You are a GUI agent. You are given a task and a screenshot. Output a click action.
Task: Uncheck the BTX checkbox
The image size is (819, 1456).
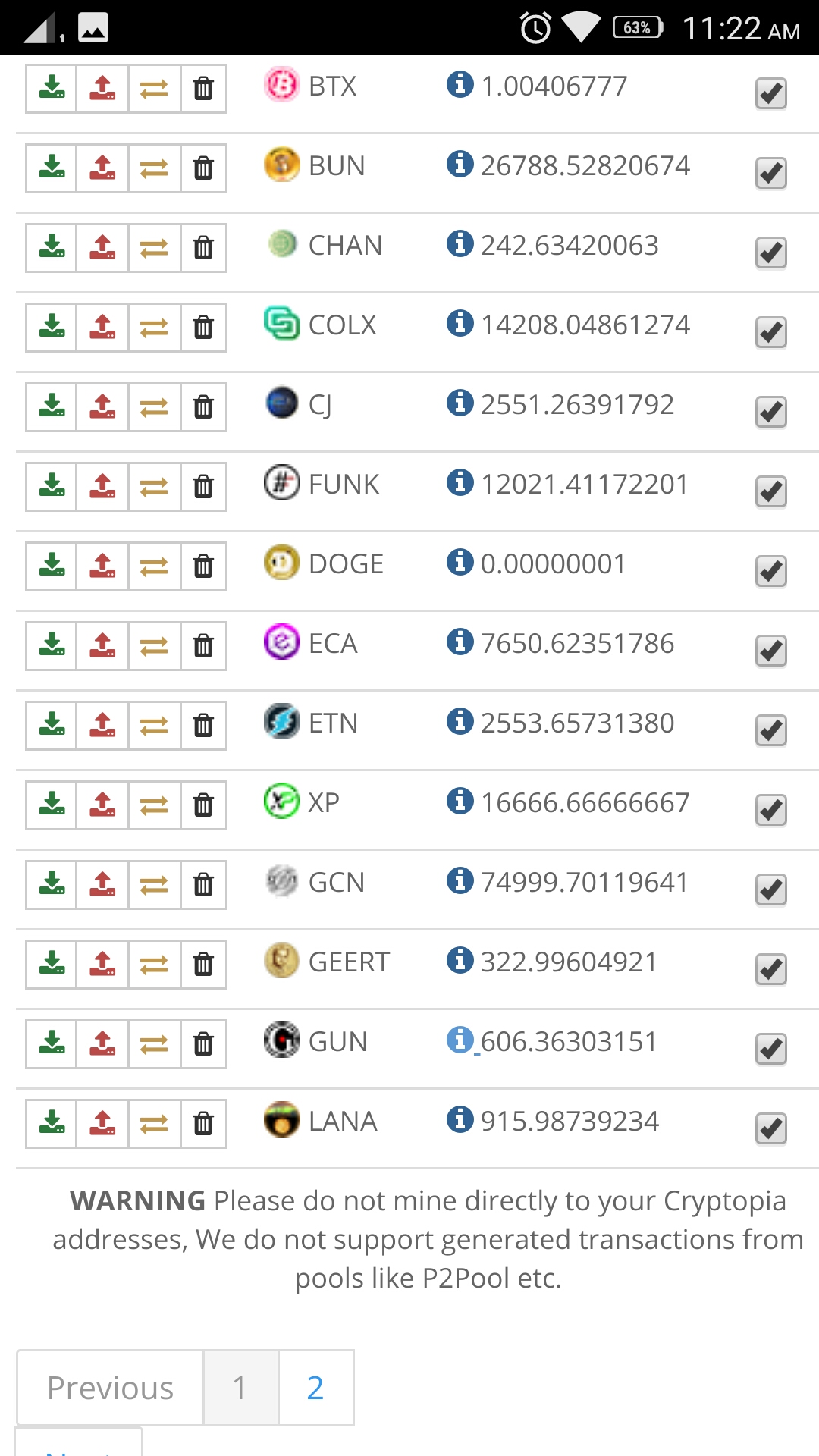click(x=770, y=94)
